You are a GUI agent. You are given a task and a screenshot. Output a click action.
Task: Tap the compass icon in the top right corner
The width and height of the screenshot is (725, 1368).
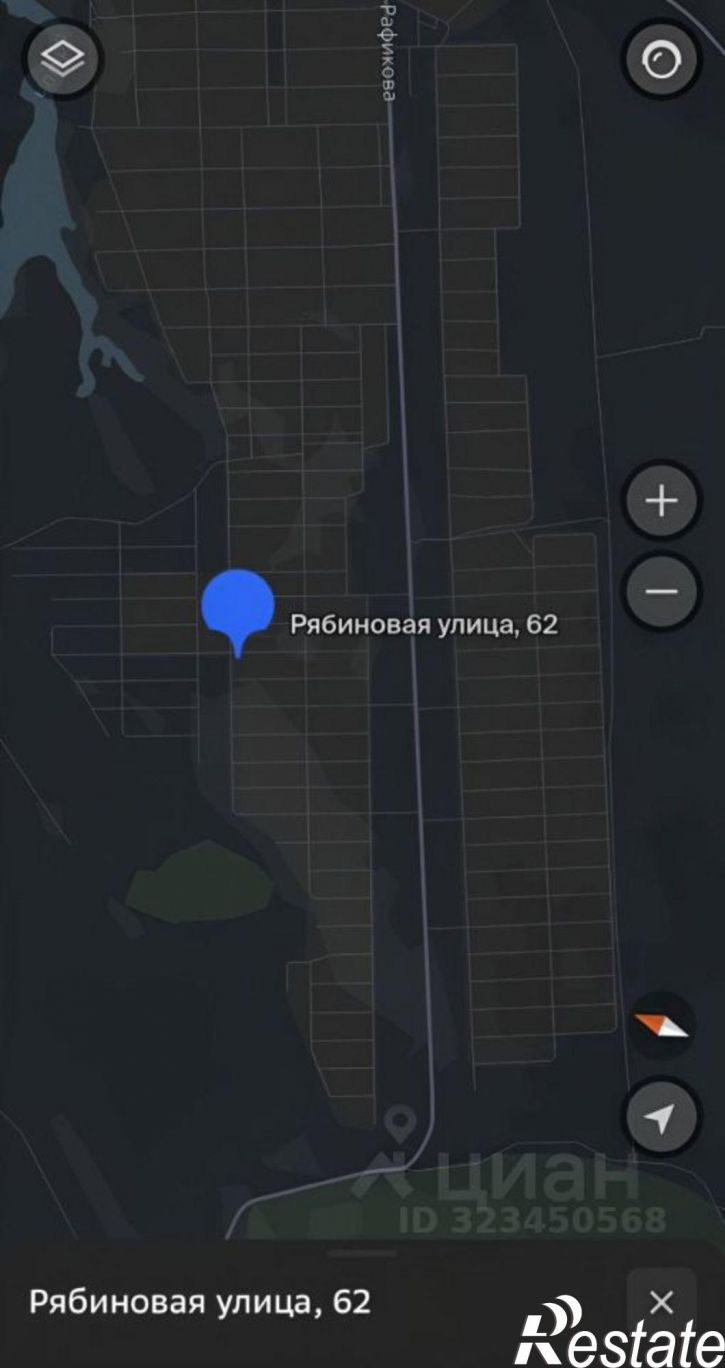coord(660,60)
